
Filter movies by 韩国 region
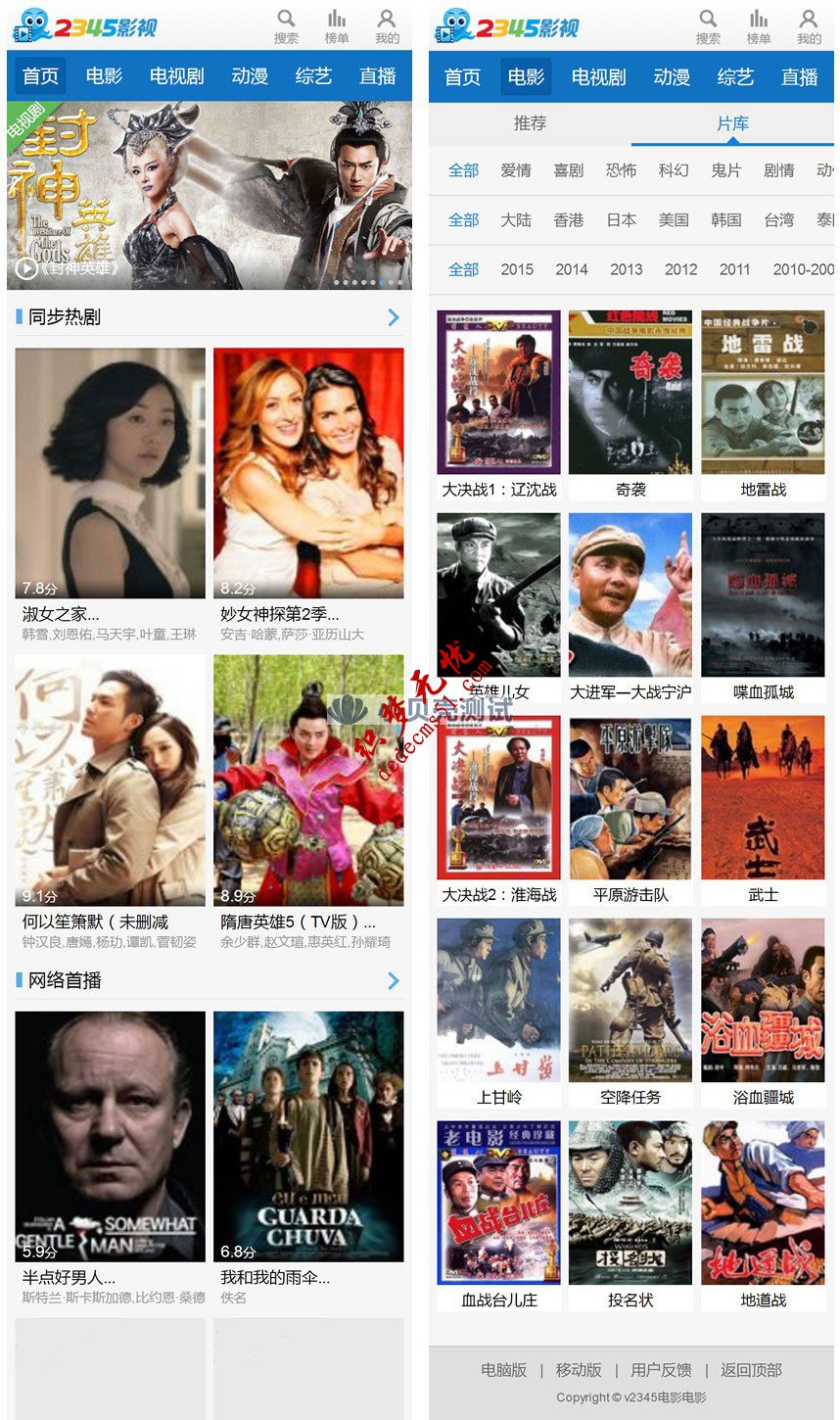click(x=724, y=220)
